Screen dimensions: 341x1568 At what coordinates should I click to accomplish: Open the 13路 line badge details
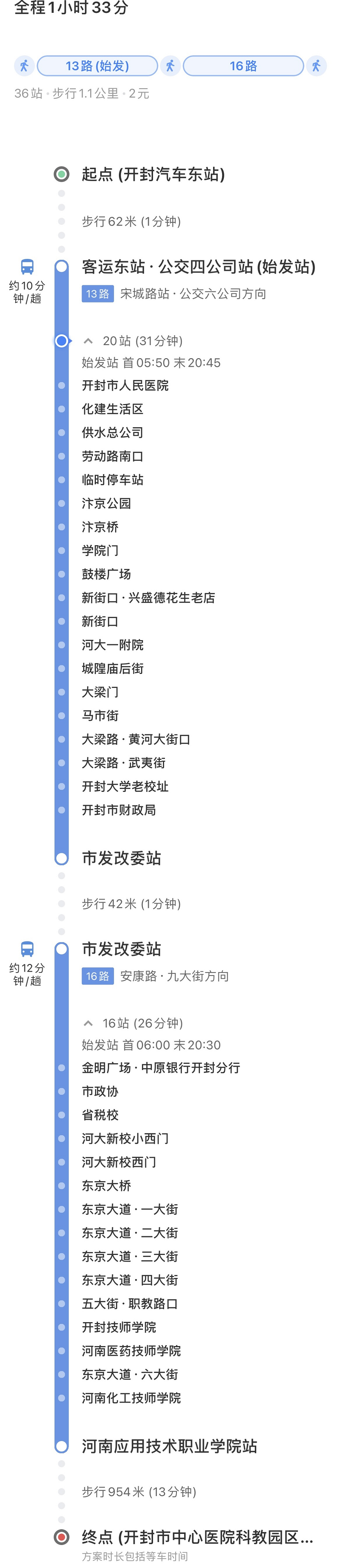pos(98,294)
